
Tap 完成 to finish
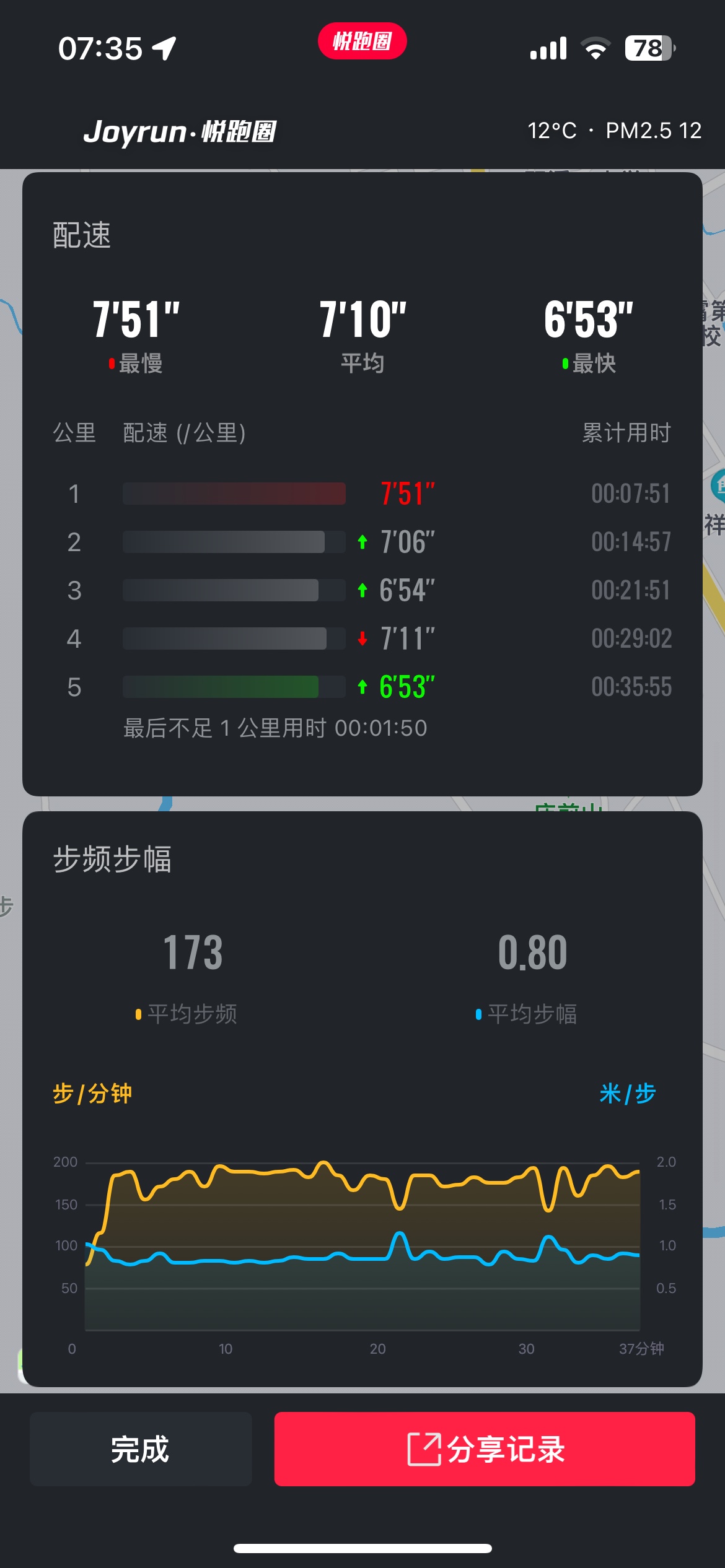tap(141, 1449)
